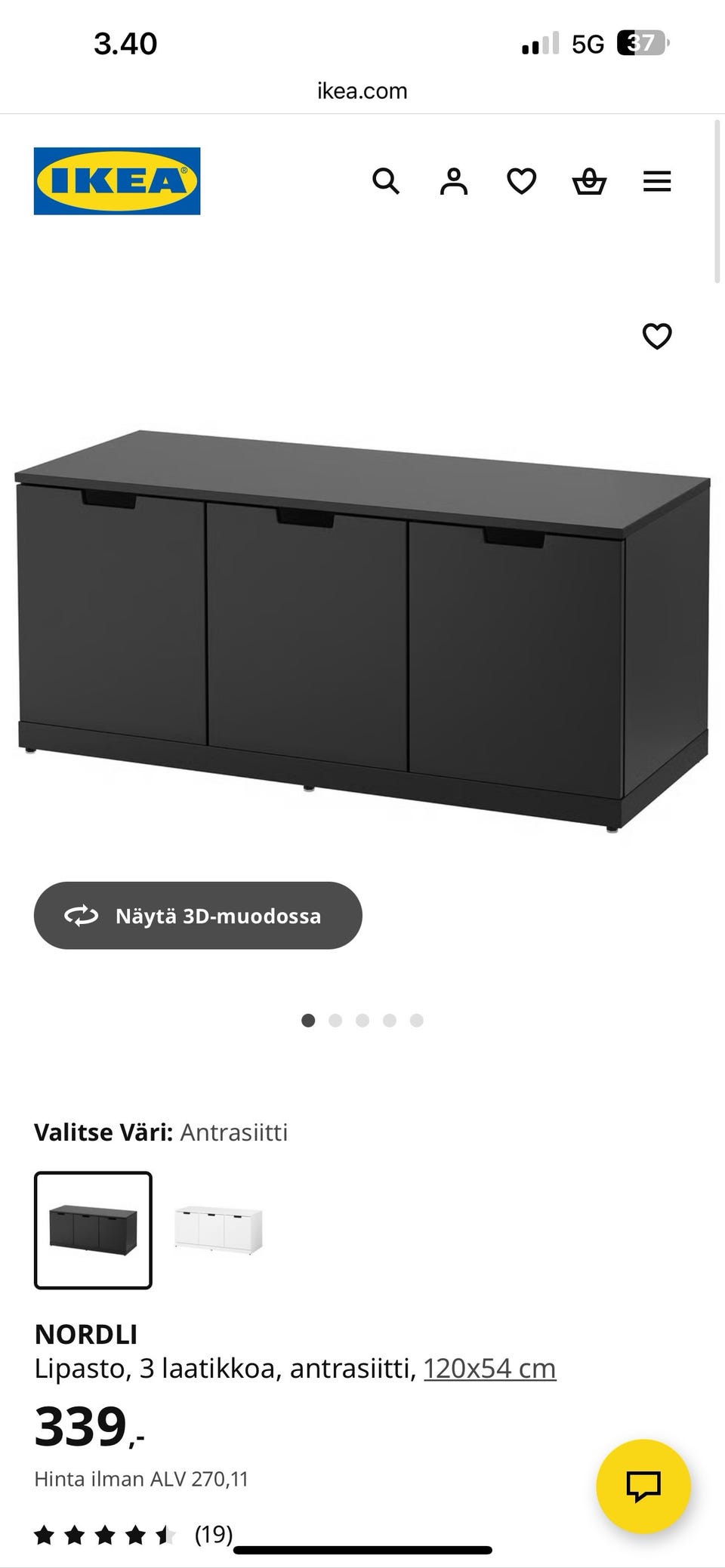
Task: Click the ikea.com address bar text
Action: 362,91
